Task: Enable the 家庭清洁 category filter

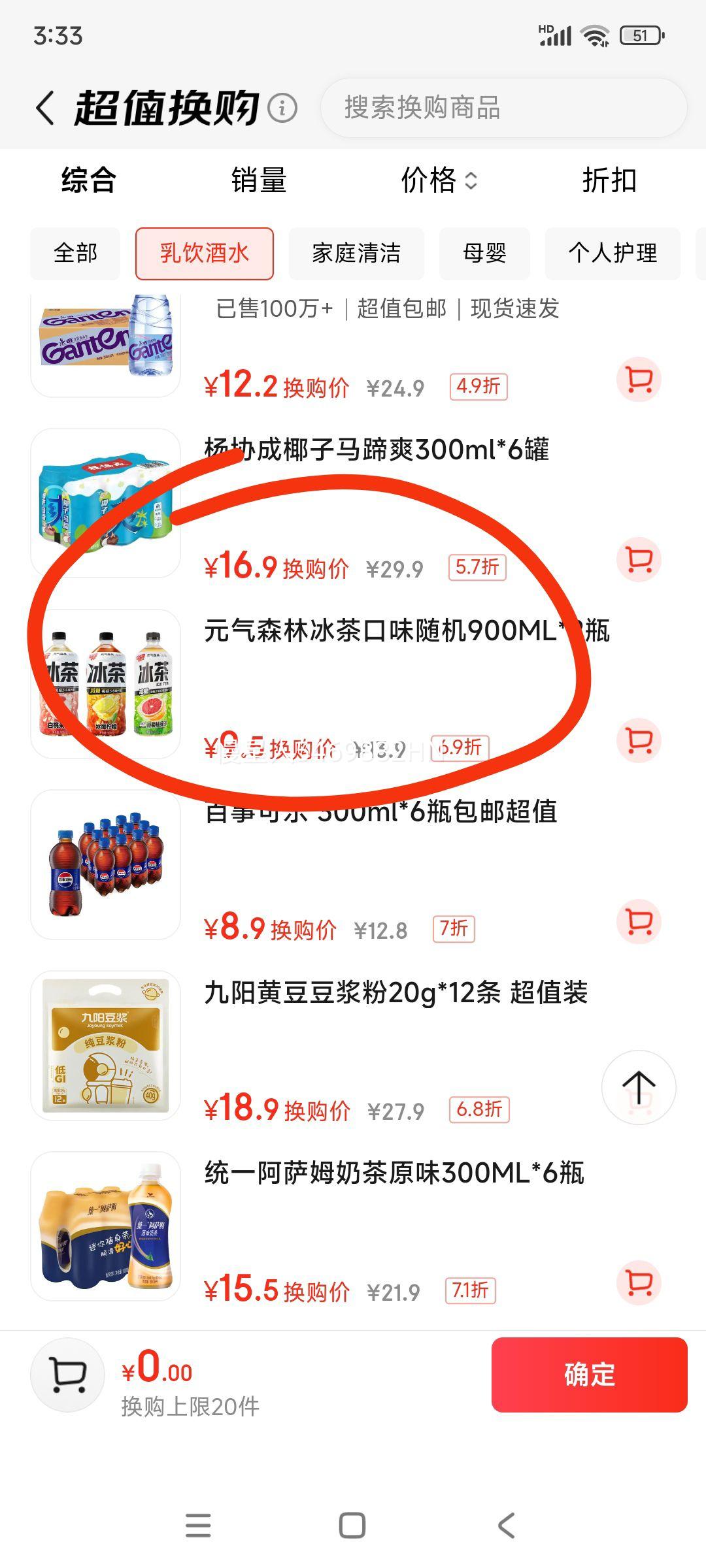Action: 356,253
